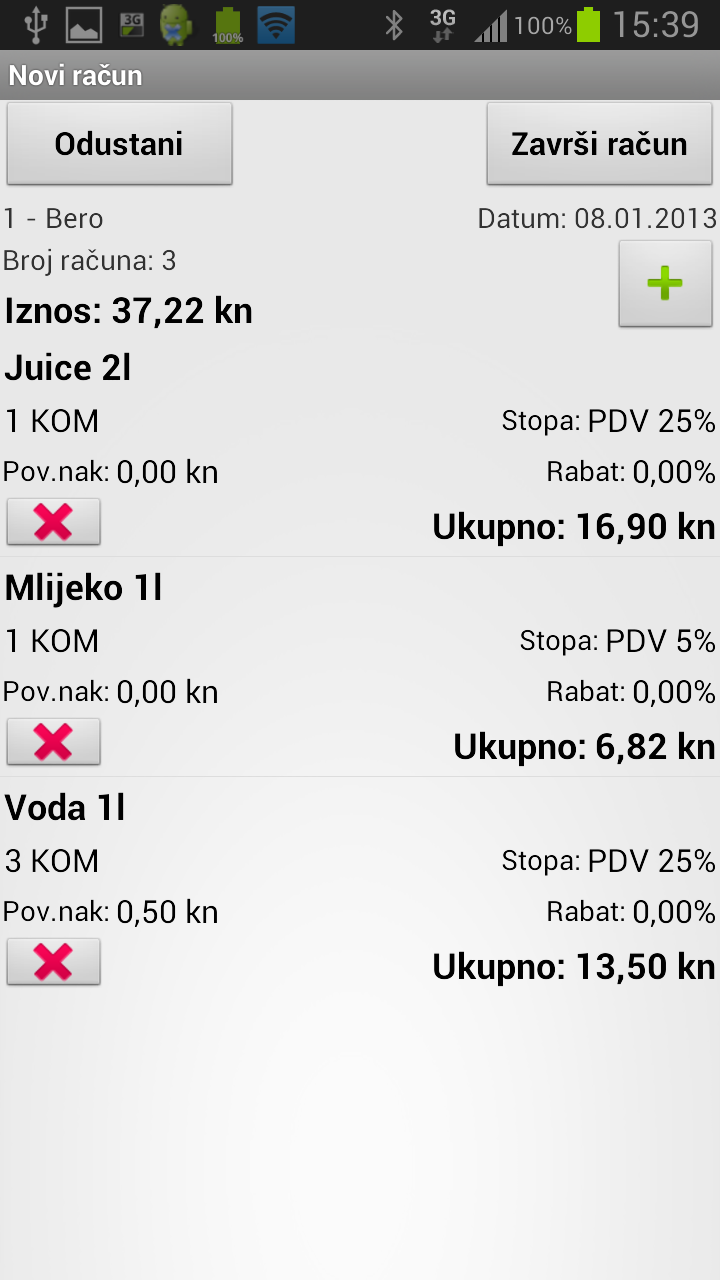Remove Juice 2l from the invoice
The height and width of the screenshot is (1280, 720).
[x=54, y=521]
